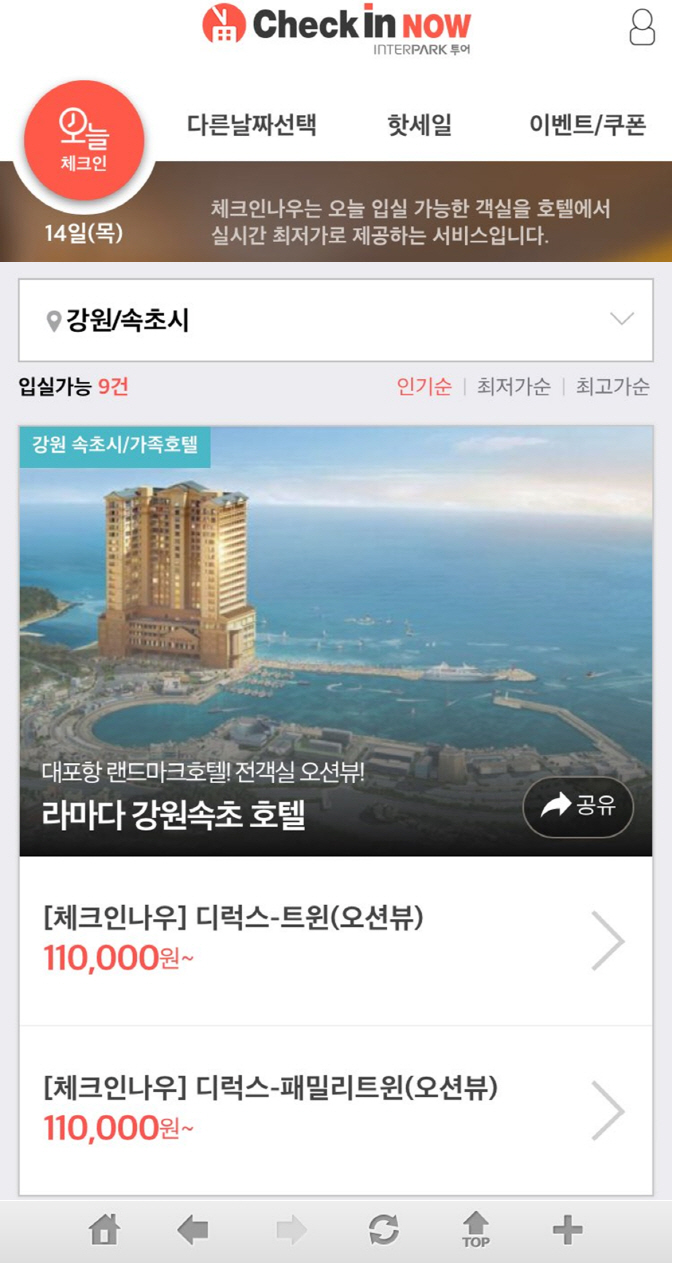
Task: Sort results by 인기순
Action: point(424,387)
